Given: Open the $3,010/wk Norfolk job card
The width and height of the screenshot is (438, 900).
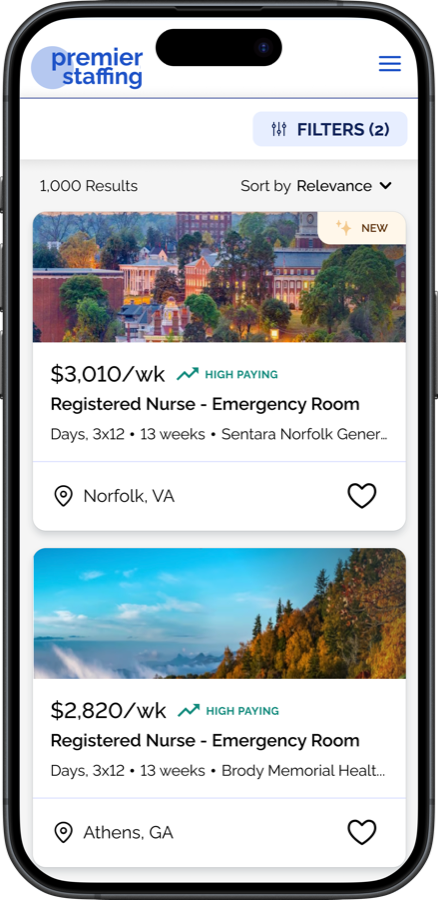Looking at the screenshot, I should (219, 371).
